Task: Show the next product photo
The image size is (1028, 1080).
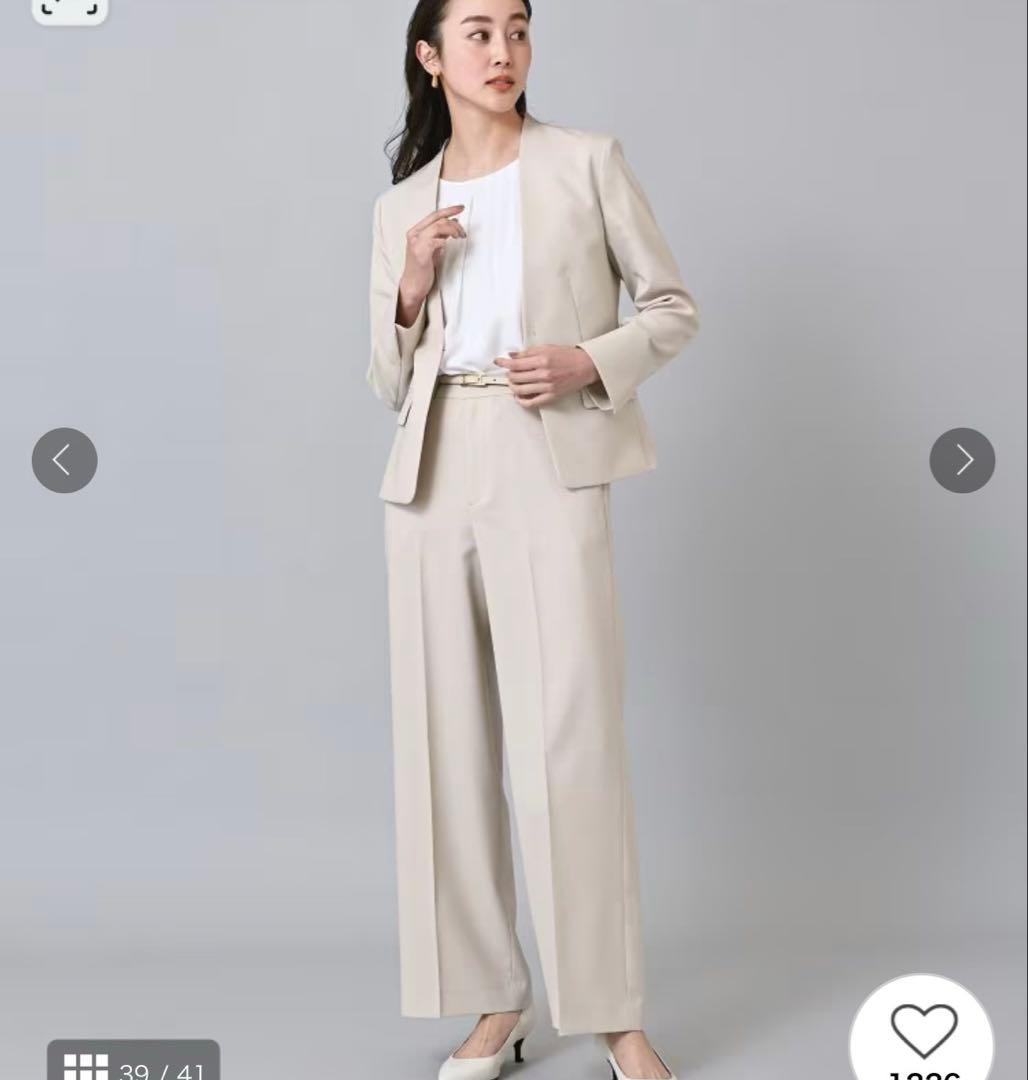Action: tap(962, 460)
